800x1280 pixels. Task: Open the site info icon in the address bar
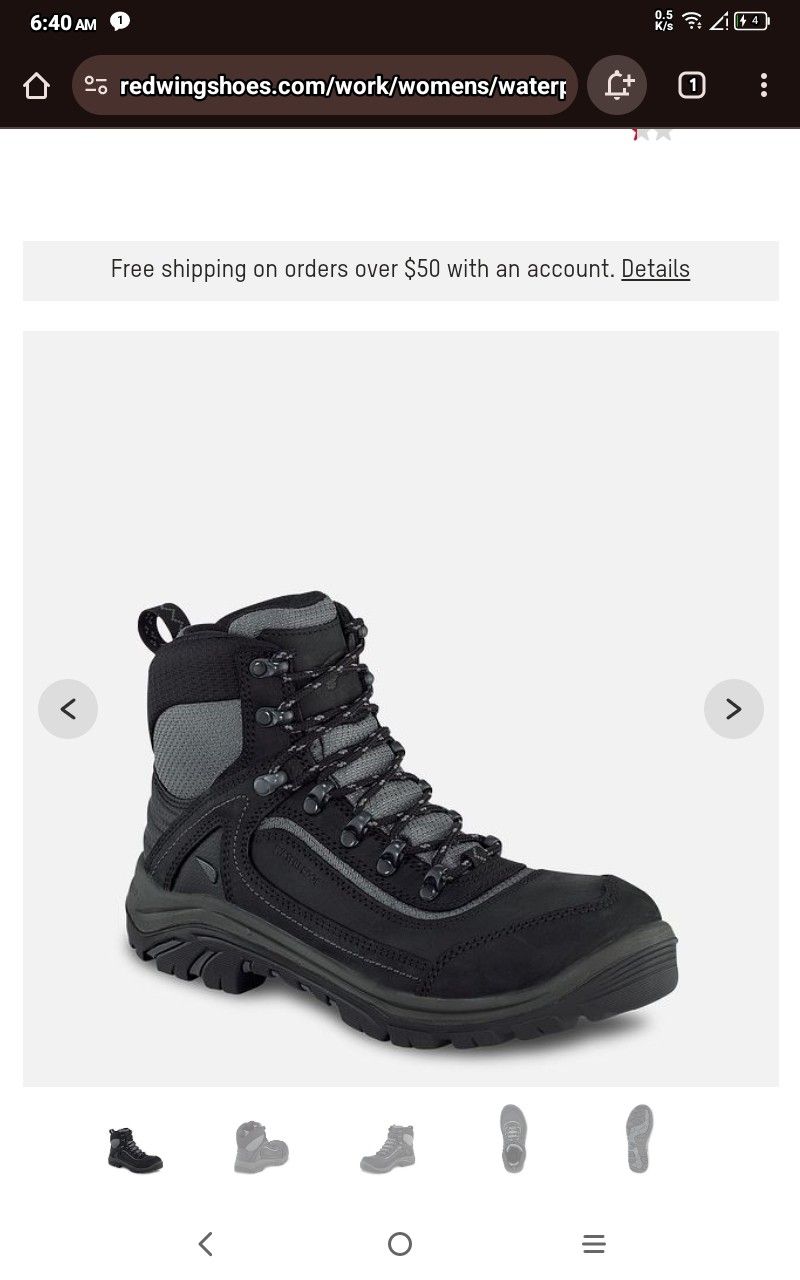[x=96, y=86]
